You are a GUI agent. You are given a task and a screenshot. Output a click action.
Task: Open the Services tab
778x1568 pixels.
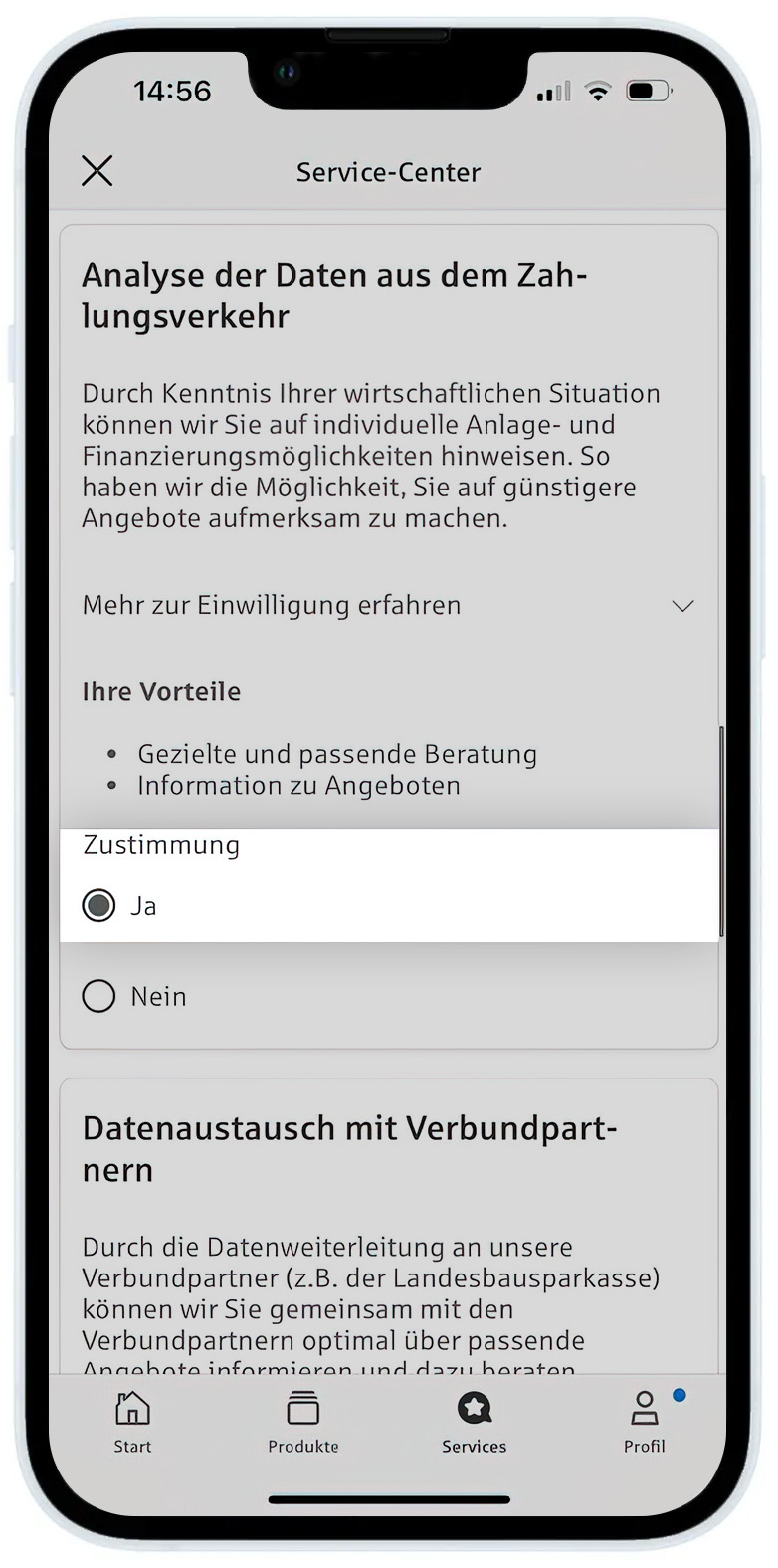474,1423
